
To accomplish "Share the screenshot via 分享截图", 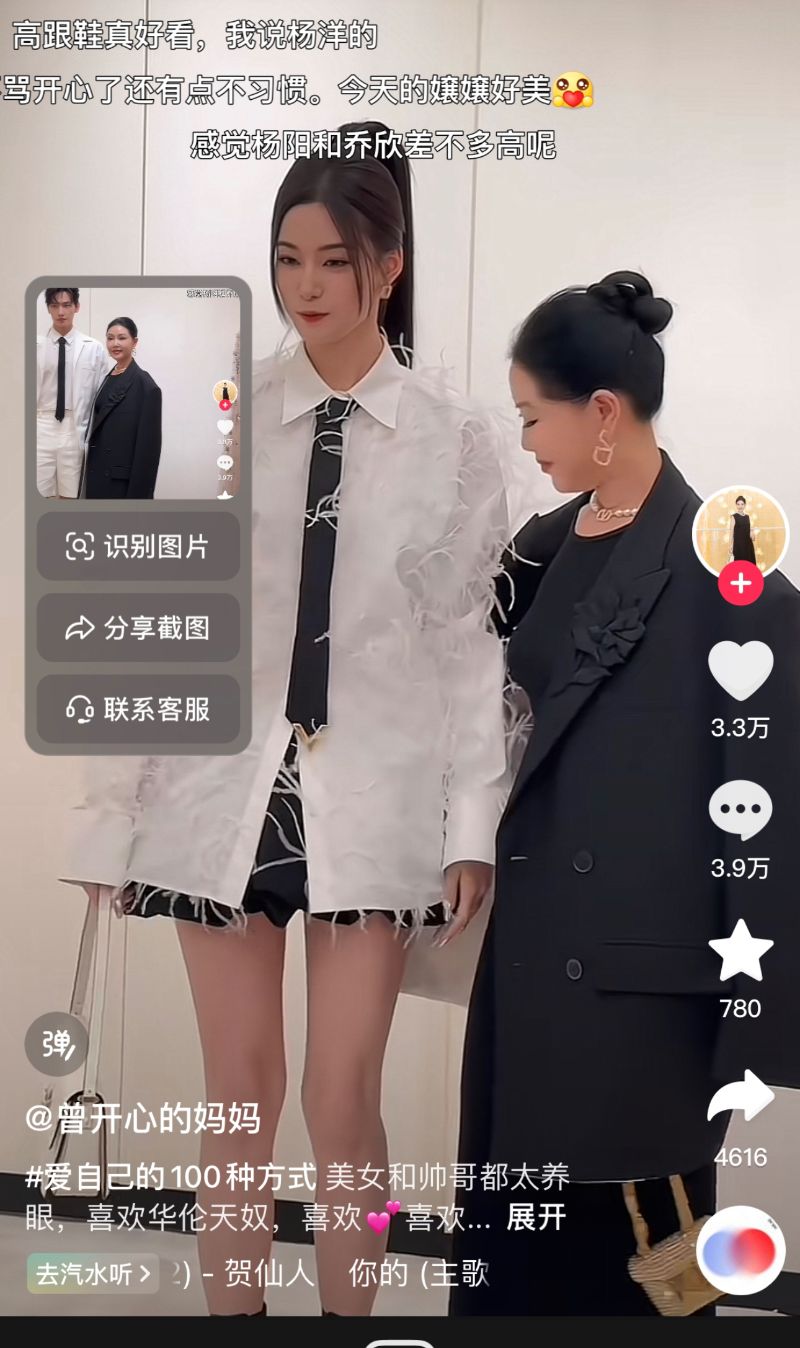I will (138, 627).
